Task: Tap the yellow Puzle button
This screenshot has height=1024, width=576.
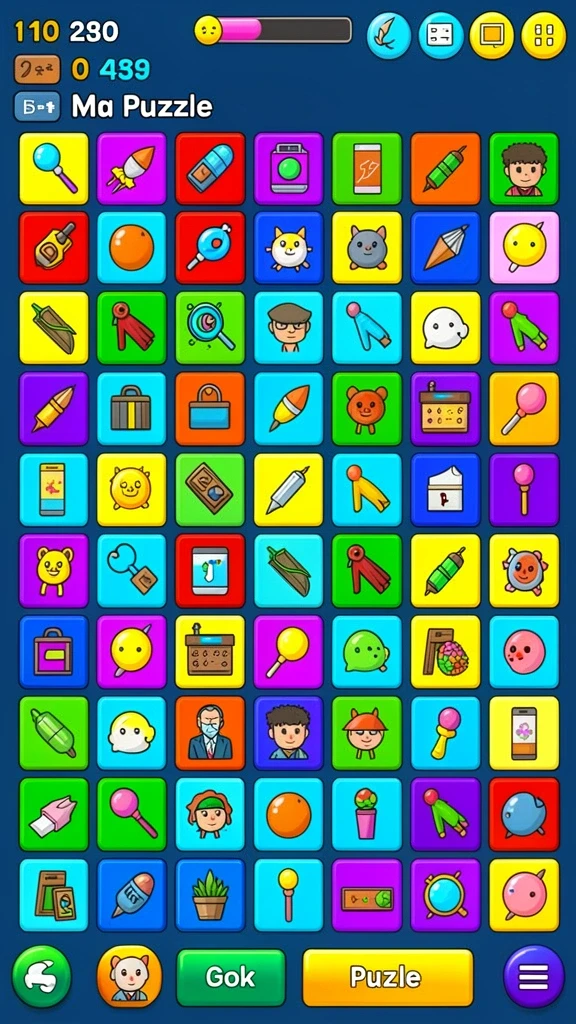Action: pos(387,977)
